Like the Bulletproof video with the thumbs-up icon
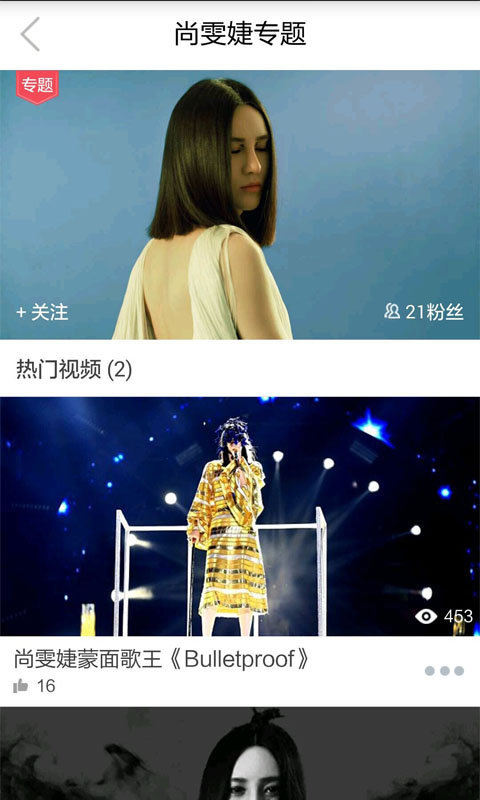This screenshot has height=800, width=480. (x=21, y=686)
